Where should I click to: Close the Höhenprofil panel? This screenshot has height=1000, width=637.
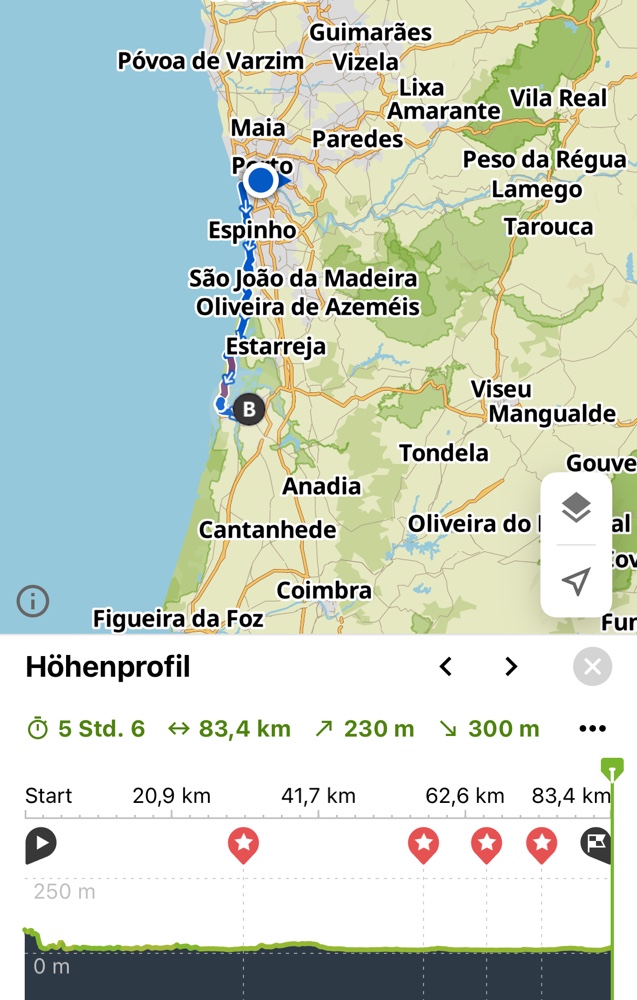pos(592,667)
